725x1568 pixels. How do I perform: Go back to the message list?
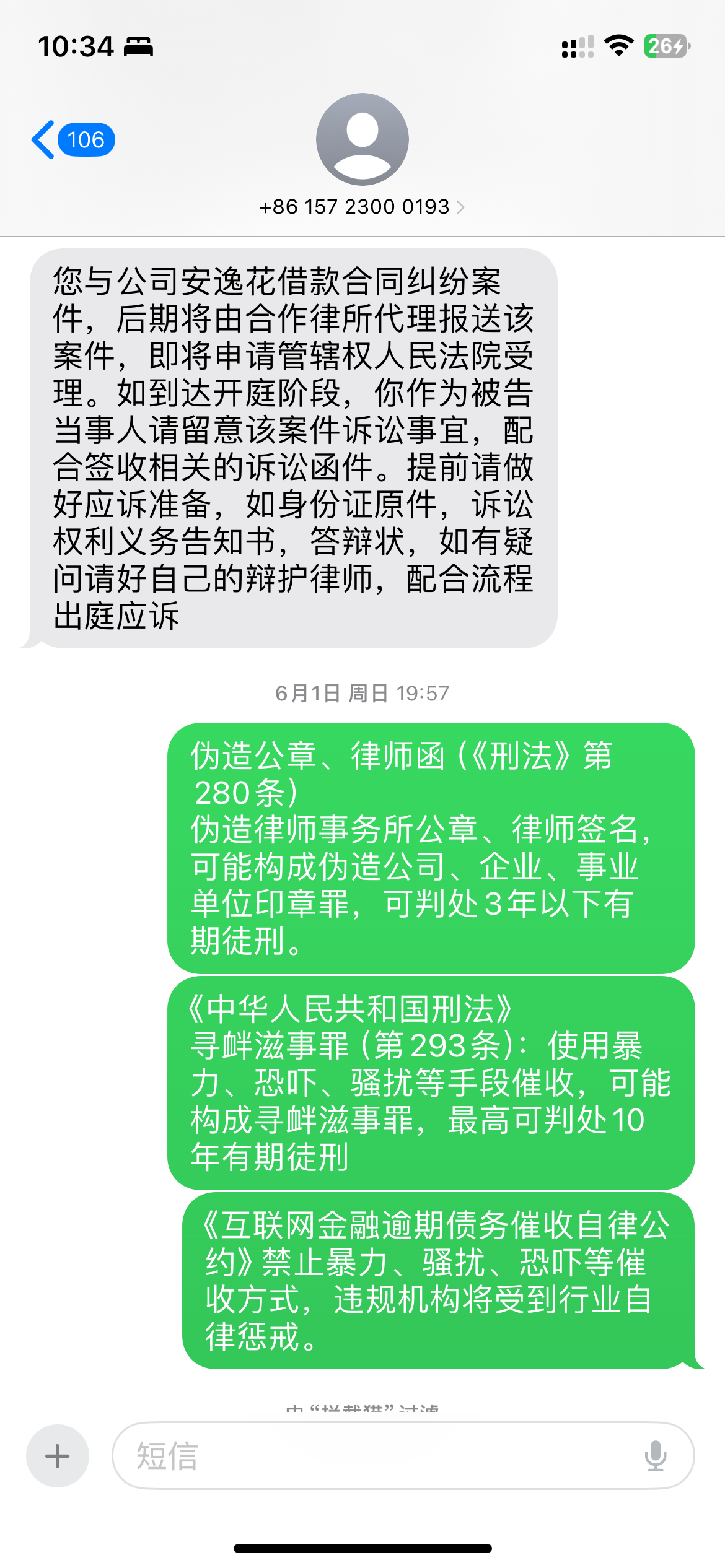coord(71,140)
